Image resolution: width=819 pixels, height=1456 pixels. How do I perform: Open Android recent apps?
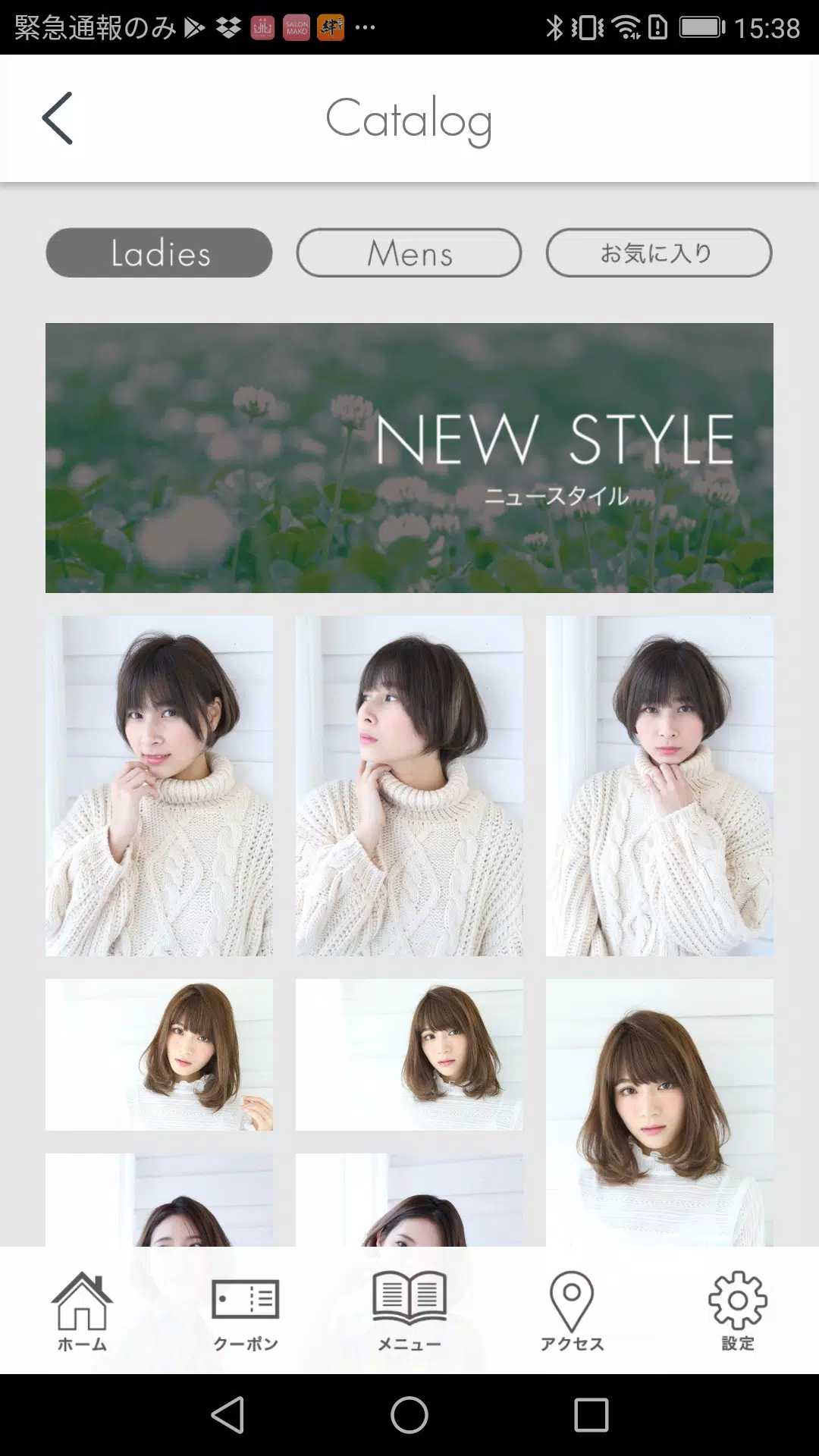pos(591,1415)
